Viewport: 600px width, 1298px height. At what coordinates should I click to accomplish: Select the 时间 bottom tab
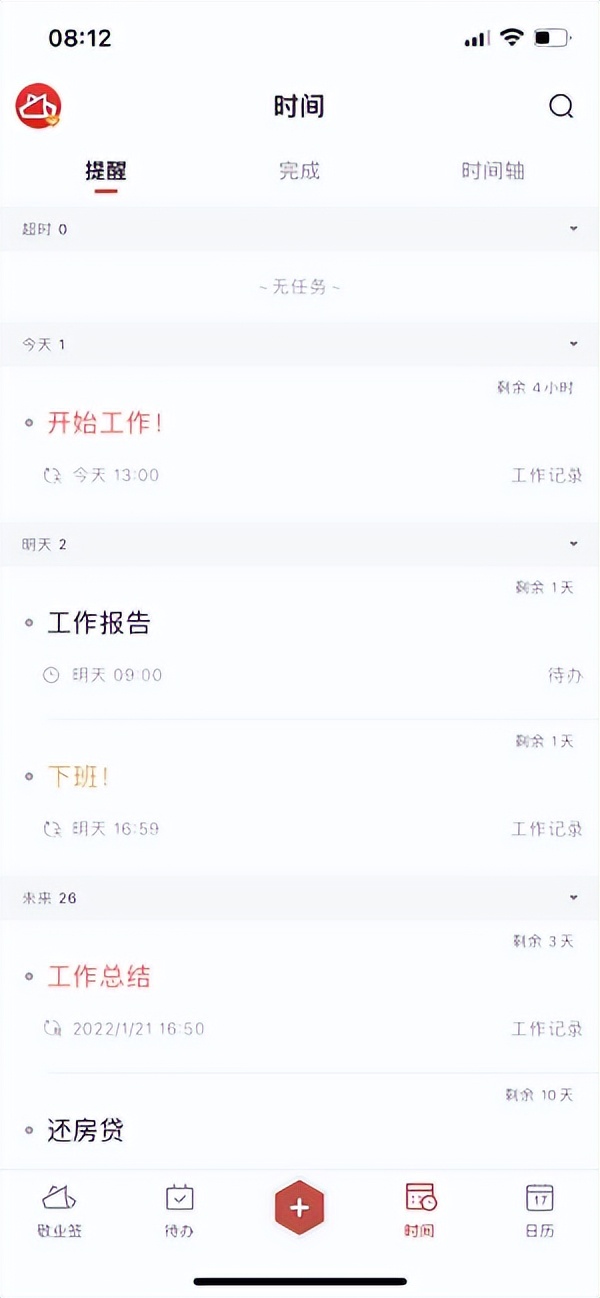coord(420,1210)
